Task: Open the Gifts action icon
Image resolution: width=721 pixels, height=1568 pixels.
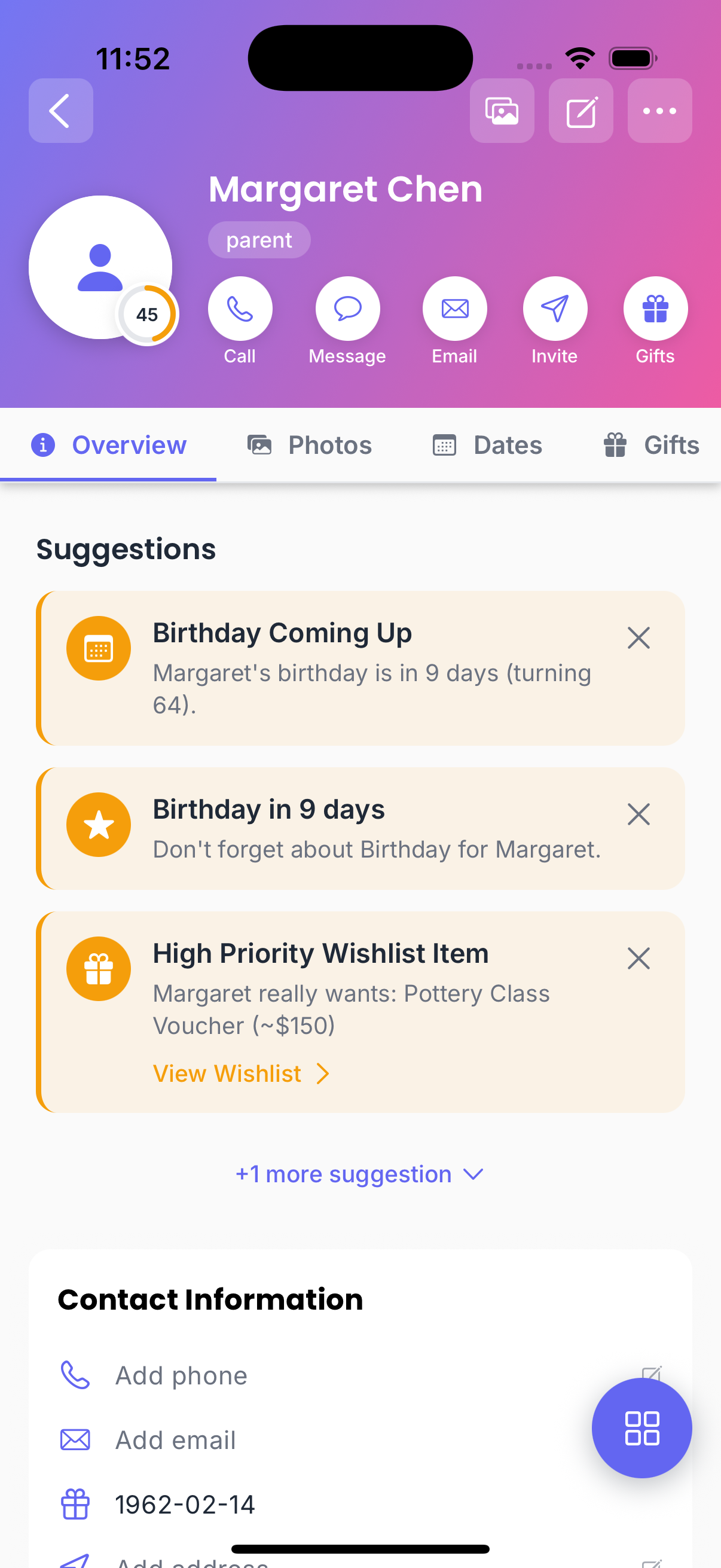Action: pos(655,309)
